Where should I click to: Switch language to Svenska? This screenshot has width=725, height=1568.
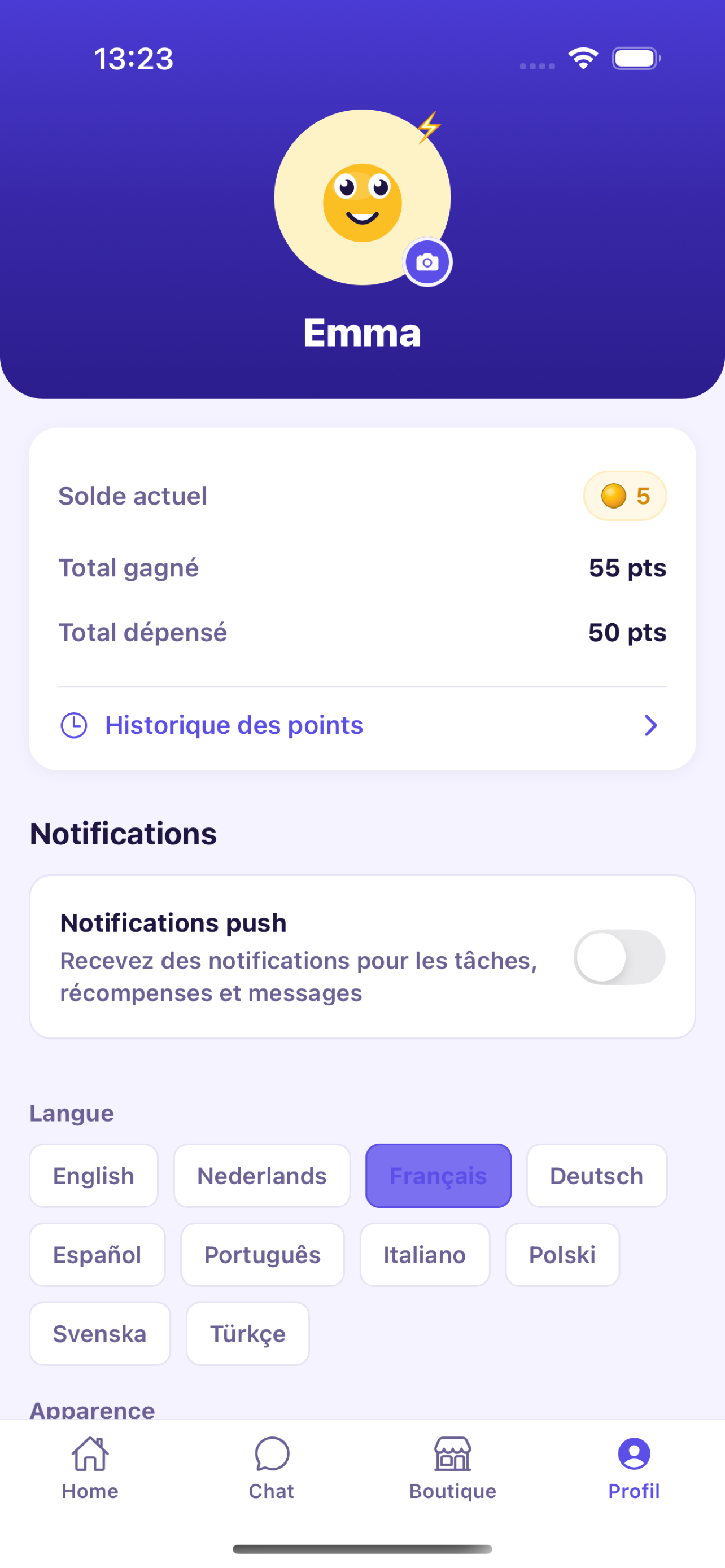100,1334
